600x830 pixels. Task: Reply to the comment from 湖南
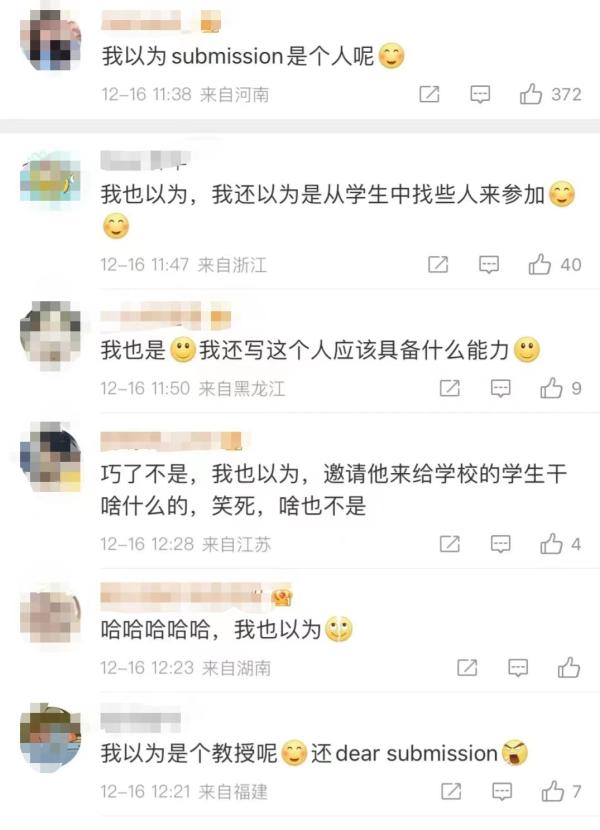coord(517,667)
